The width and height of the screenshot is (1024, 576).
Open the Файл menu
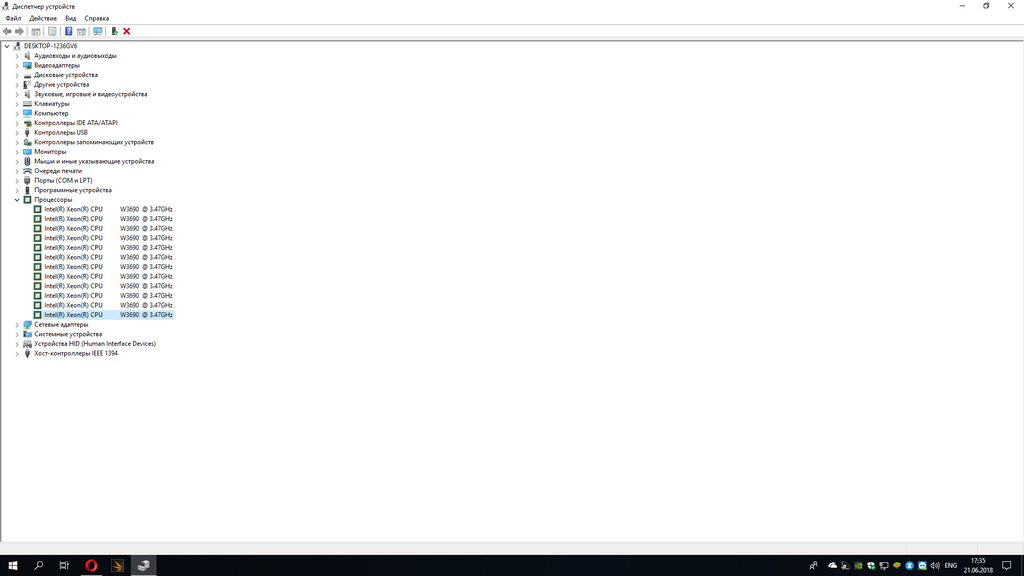coord(13,18)
